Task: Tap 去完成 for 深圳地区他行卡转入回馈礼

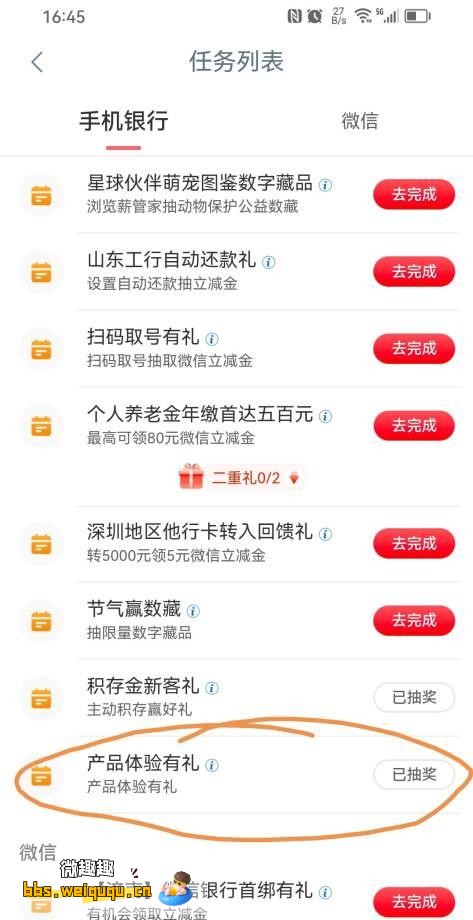Action: 414,543
